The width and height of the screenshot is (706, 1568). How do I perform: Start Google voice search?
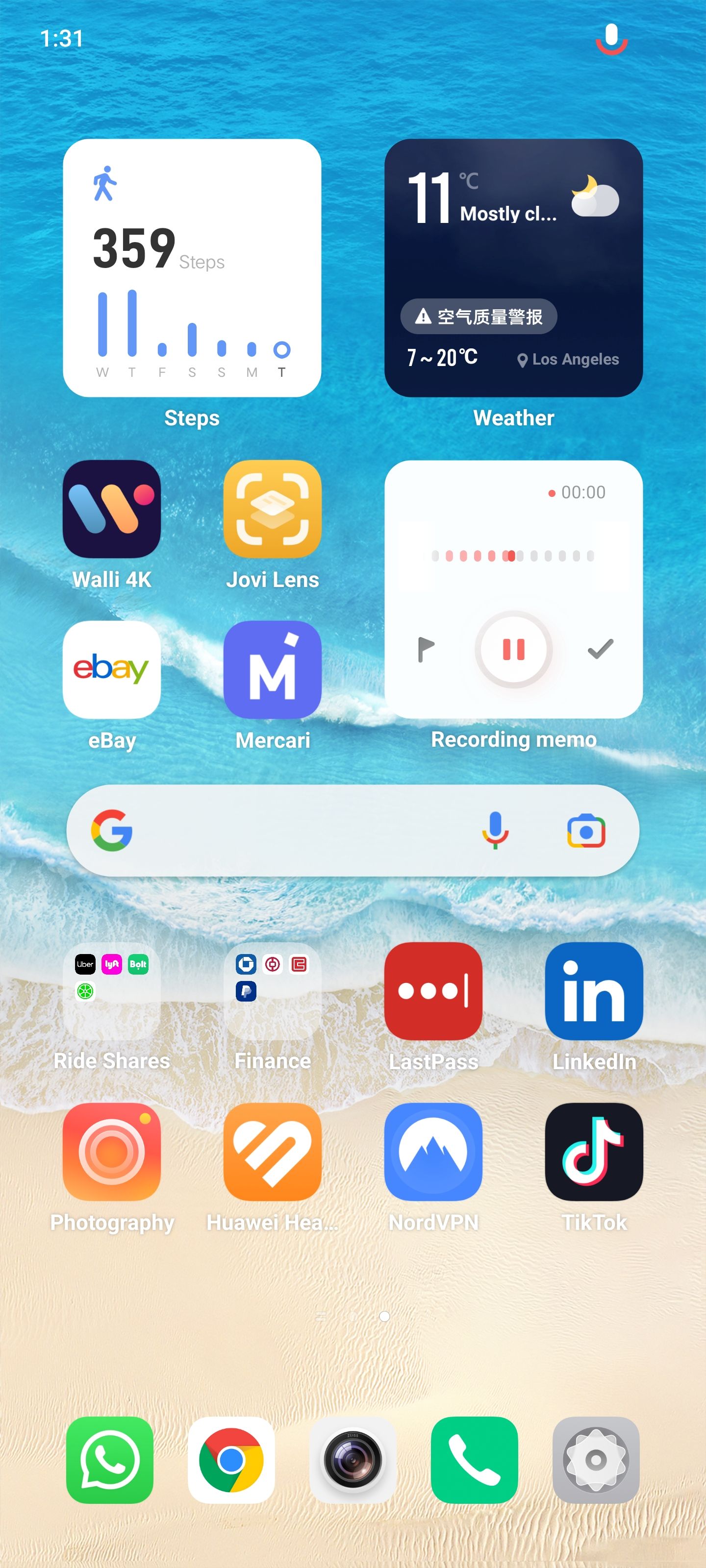click(495, 830)
